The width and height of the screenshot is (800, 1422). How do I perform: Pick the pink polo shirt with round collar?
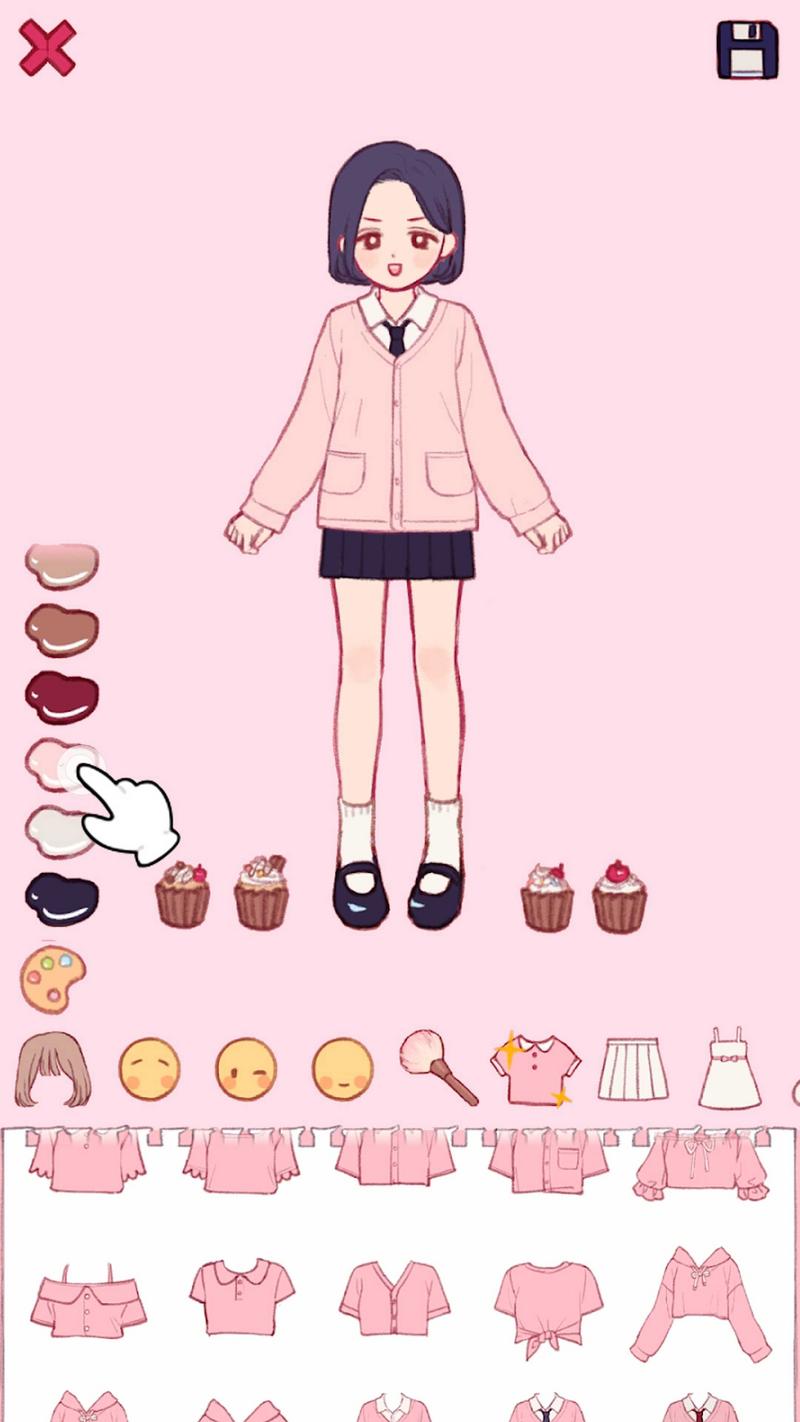tap(241, 1297)
